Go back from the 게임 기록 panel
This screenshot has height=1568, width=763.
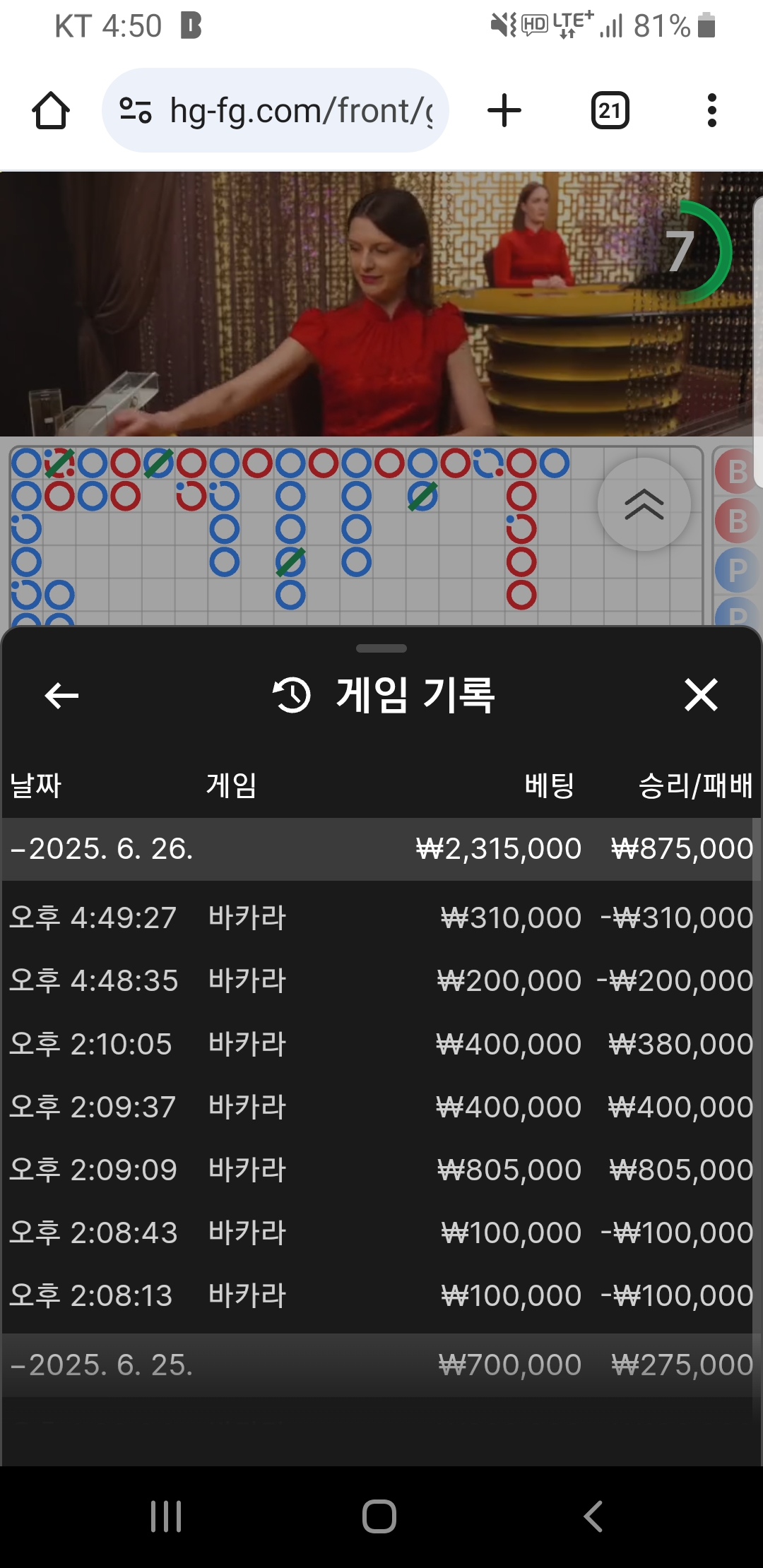click(61, 696)
